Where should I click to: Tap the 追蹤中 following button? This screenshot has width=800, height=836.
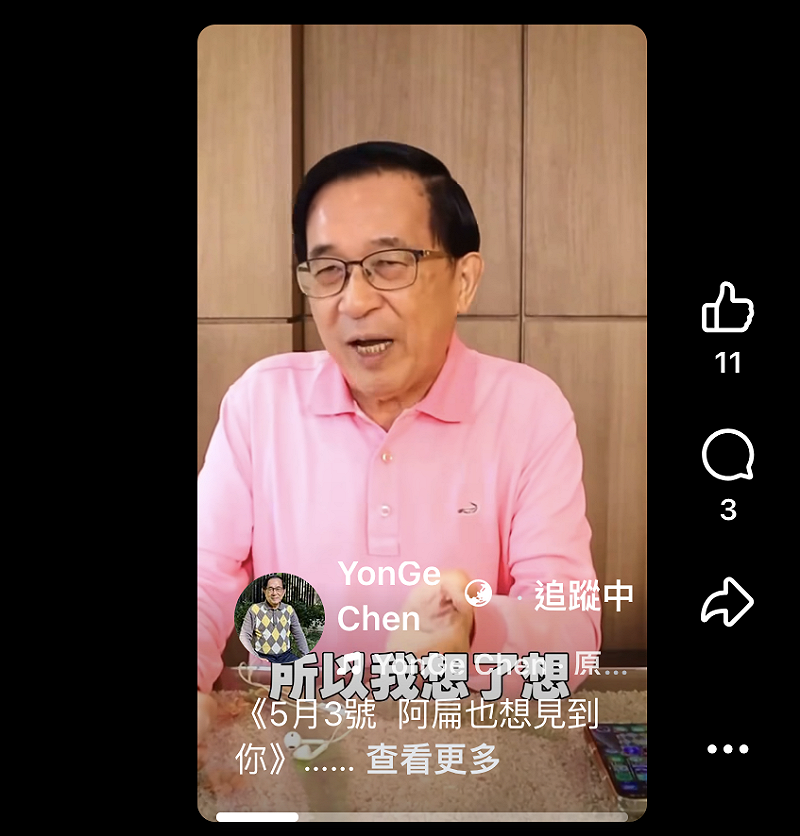tap(584, 596)
